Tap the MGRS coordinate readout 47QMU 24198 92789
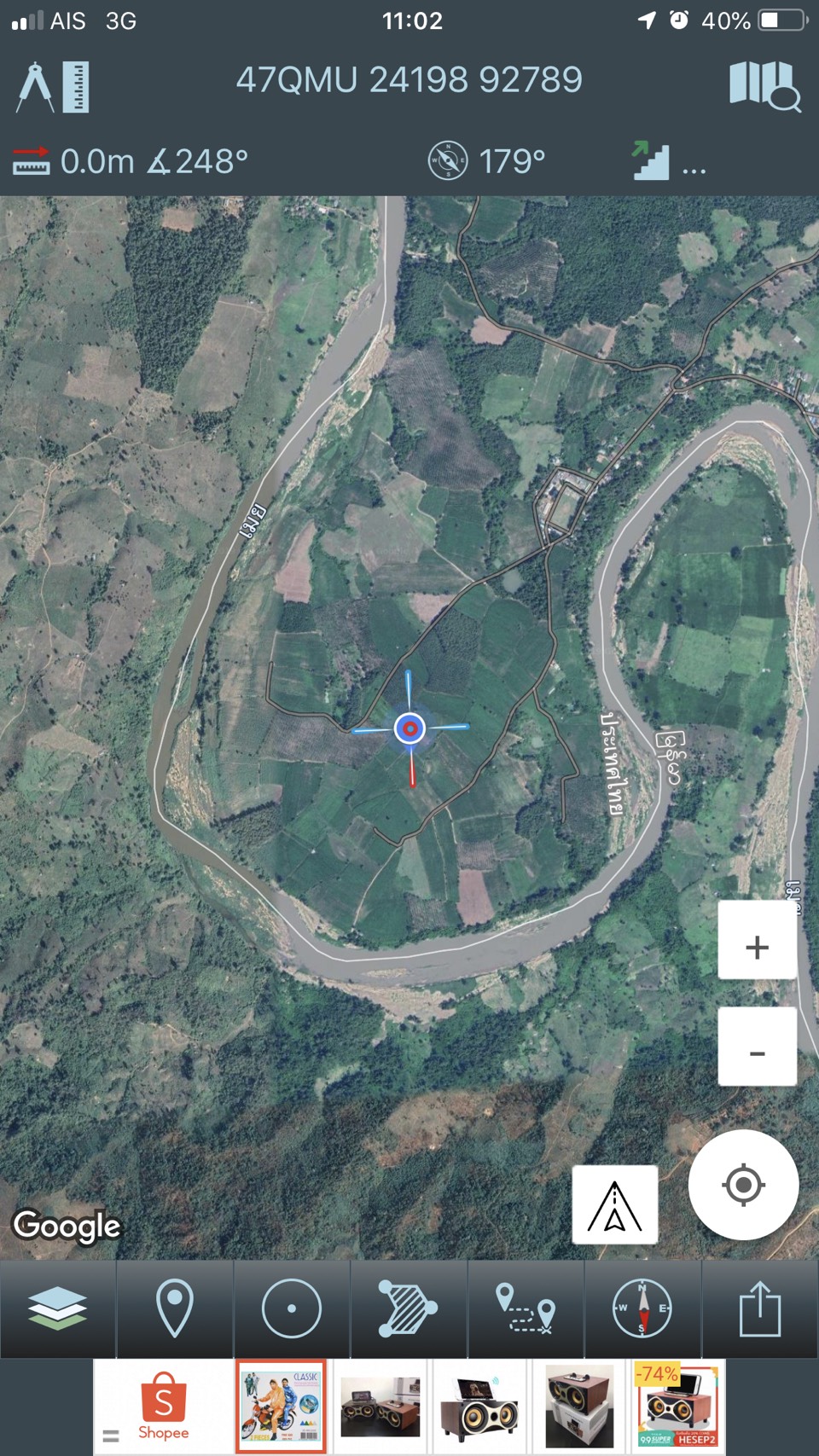 (x=409, y=80)
